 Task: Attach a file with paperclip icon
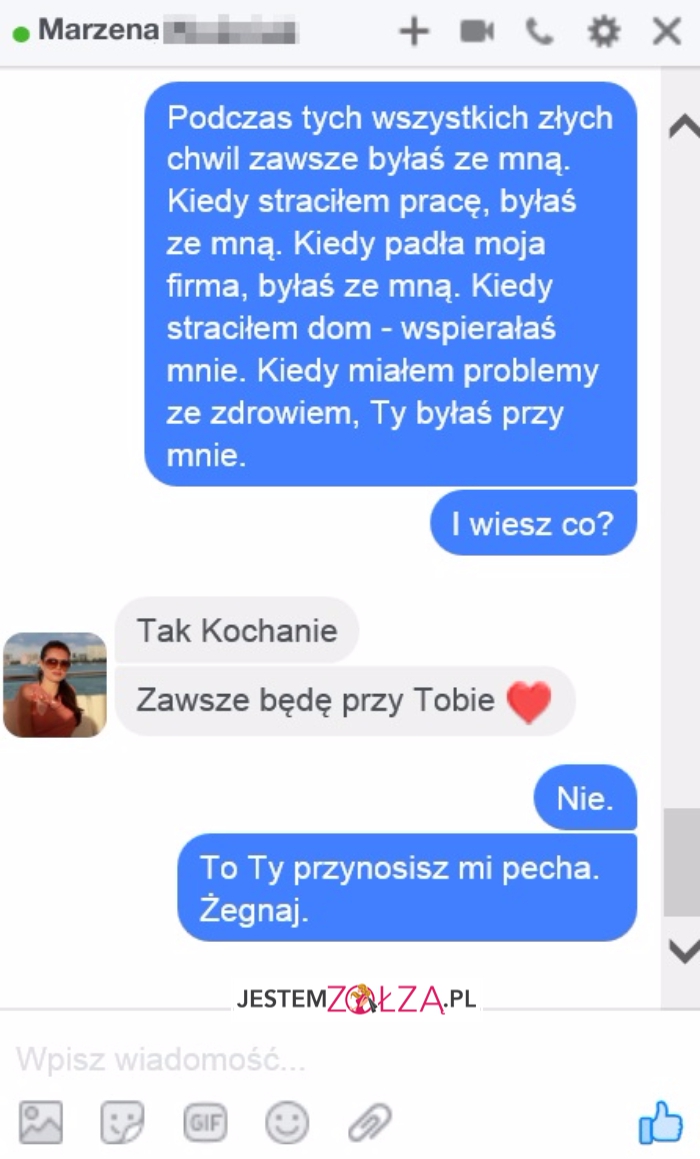pyautogui.click(x=369, y=1122)
